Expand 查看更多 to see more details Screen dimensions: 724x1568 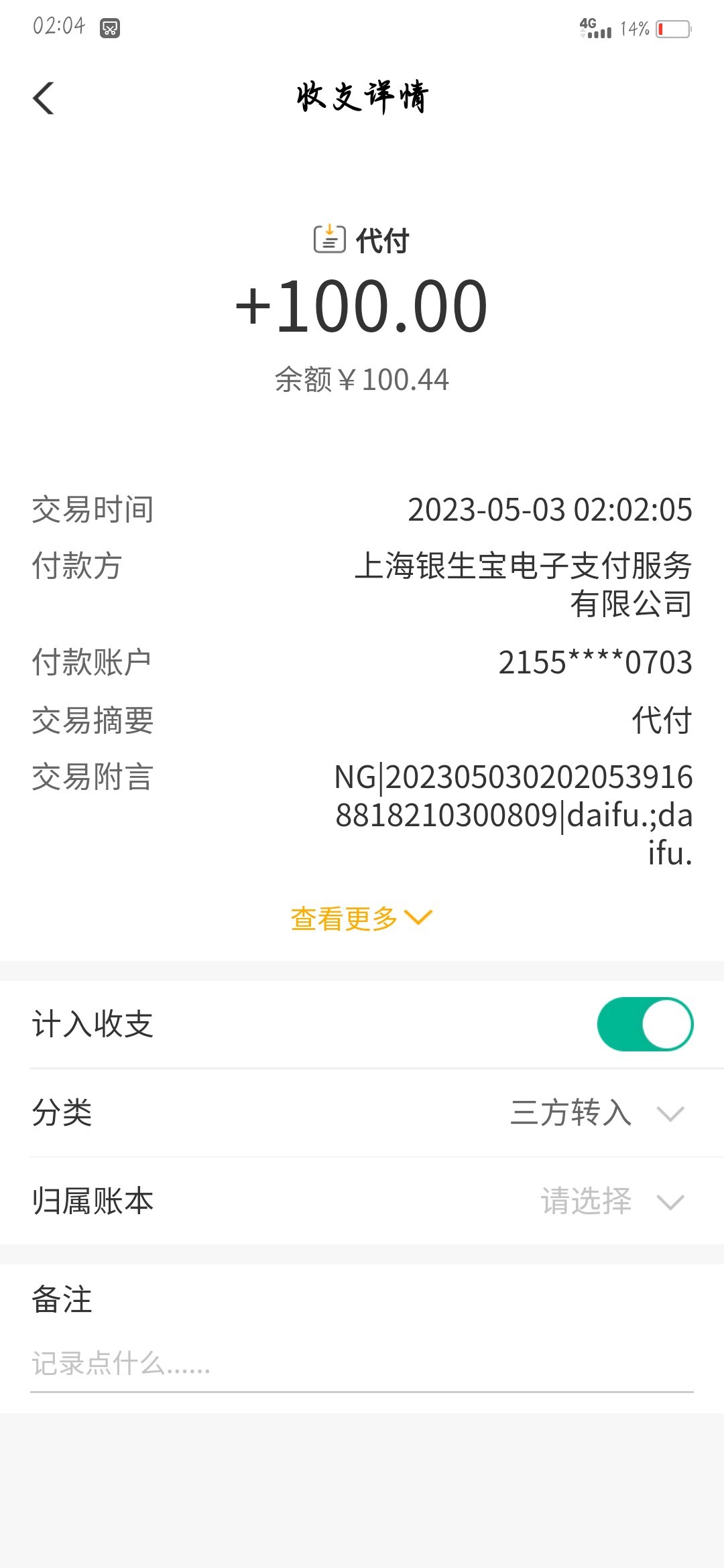click(x=361, y=919)
